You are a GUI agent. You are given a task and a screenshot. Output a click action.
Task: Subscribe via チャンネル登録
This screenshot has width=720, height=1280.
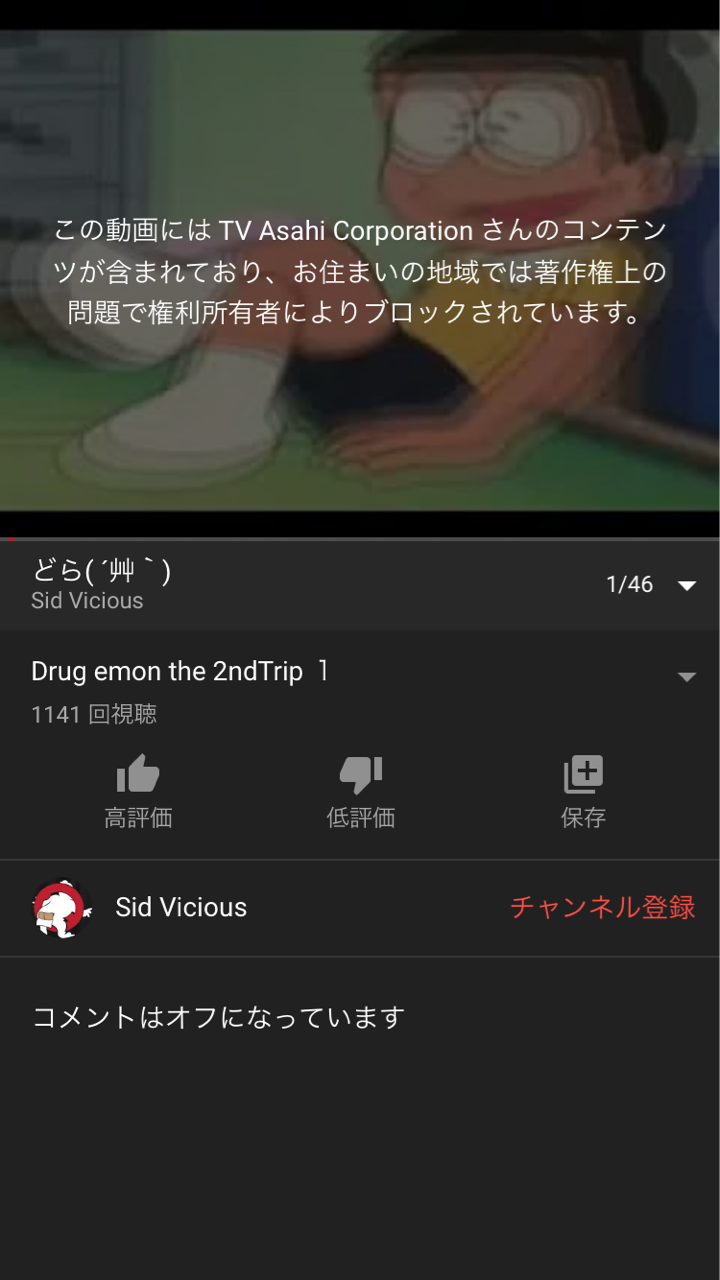602,907
